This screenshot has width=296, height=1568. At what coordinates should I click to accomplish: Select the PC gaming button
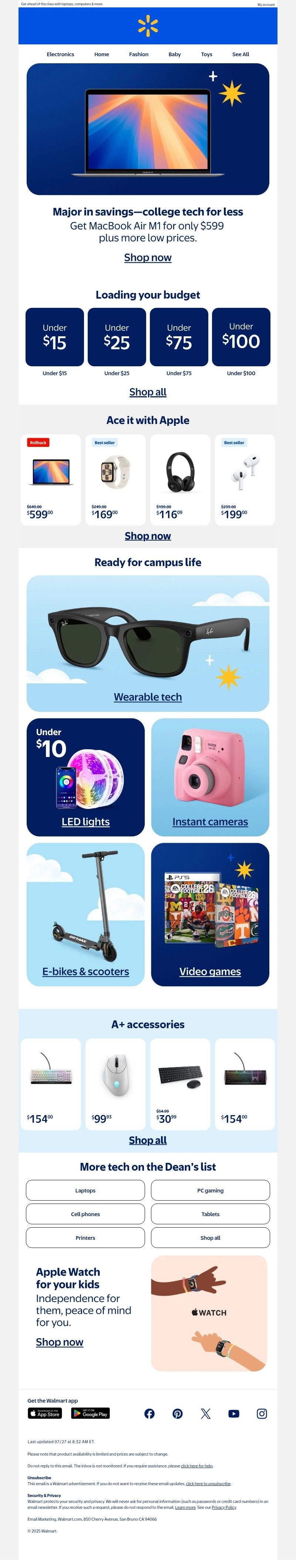coord(210,1190)
